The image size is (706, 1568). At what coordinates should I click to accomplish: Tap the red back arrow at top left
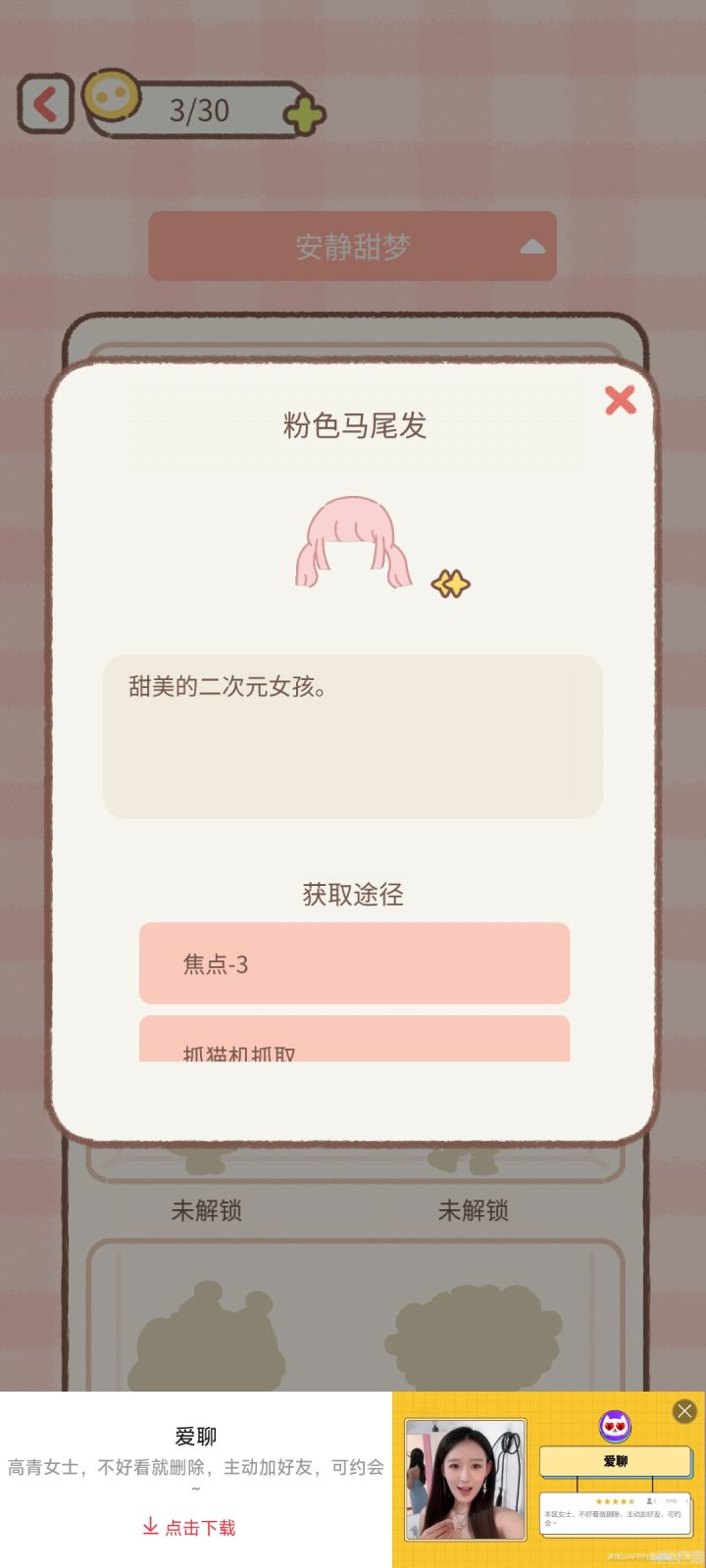point(44,104)
